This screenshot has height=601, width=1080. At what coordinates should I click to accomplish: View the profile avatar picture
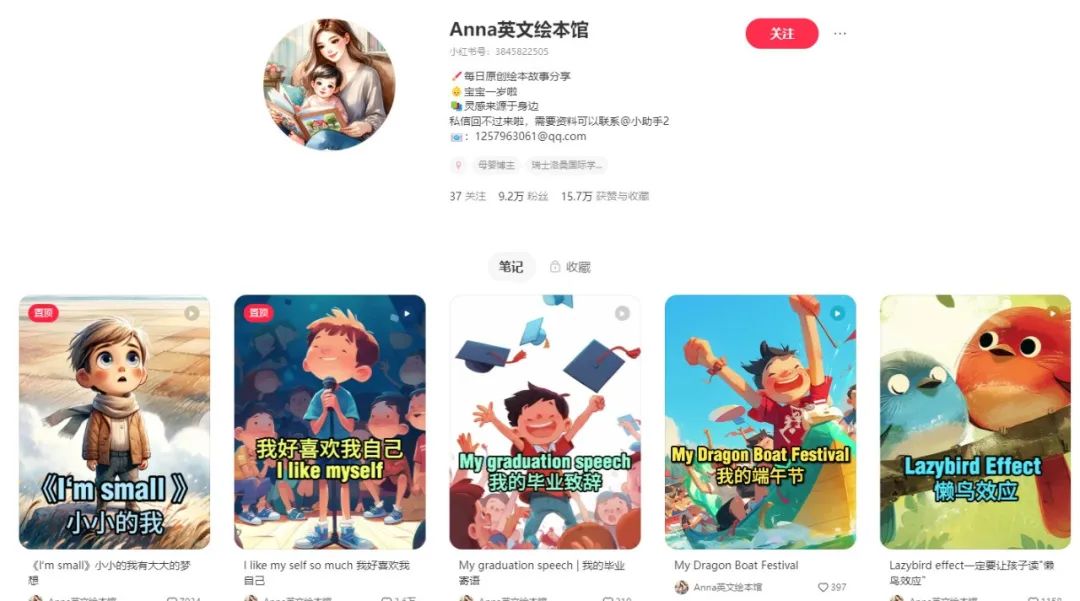329,84
